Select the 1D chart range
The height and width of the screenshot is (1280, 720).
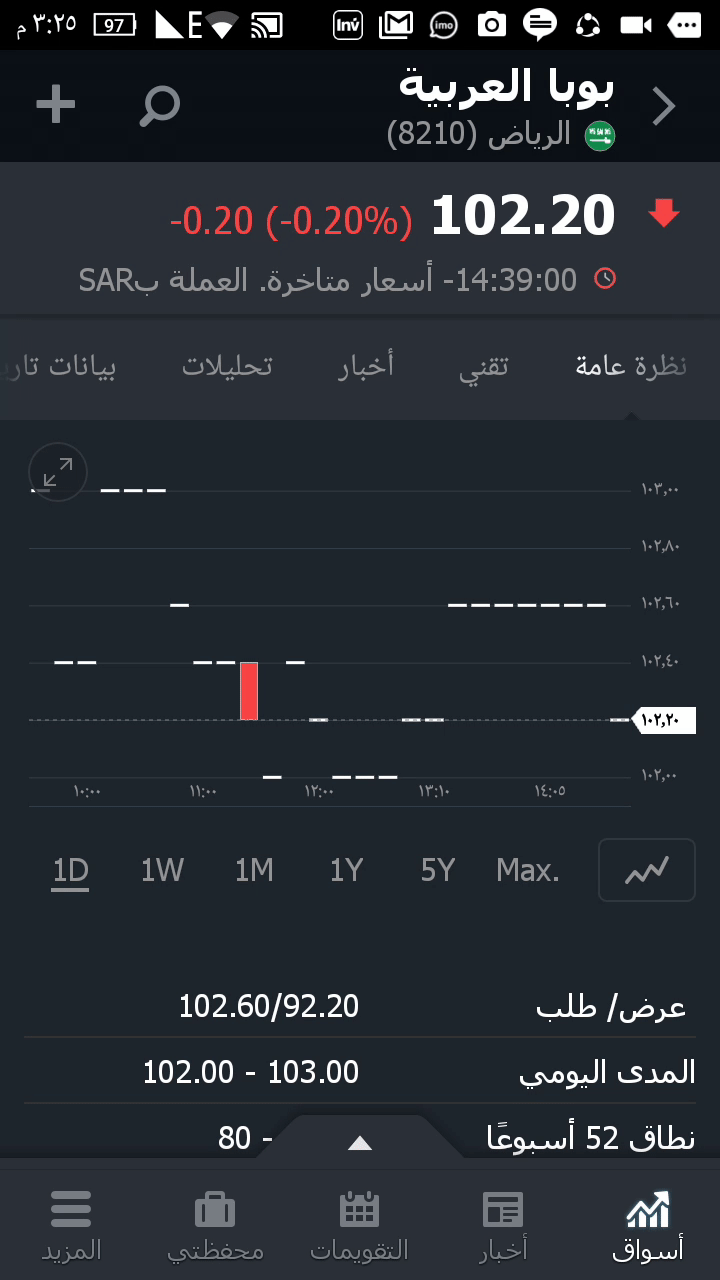pos(71,871)
